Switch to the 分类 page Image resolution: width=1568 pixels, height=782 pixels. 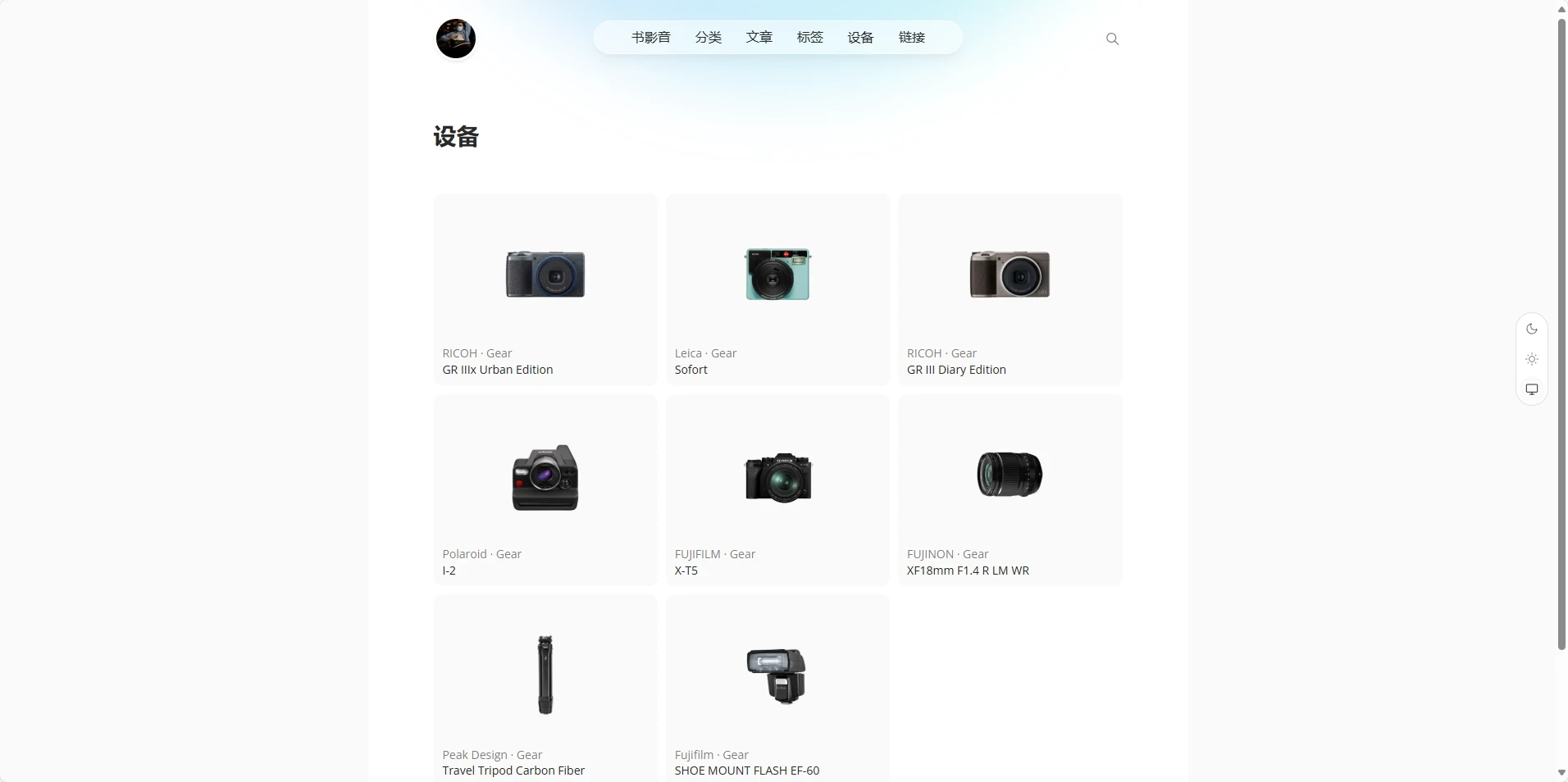pyautogui.click(x=708, y=38)
